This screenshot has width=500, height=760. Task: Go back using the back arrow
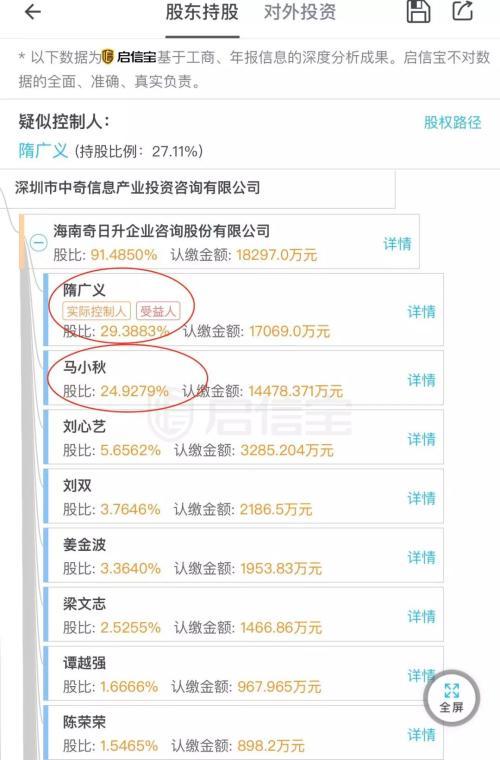[32, 11]
